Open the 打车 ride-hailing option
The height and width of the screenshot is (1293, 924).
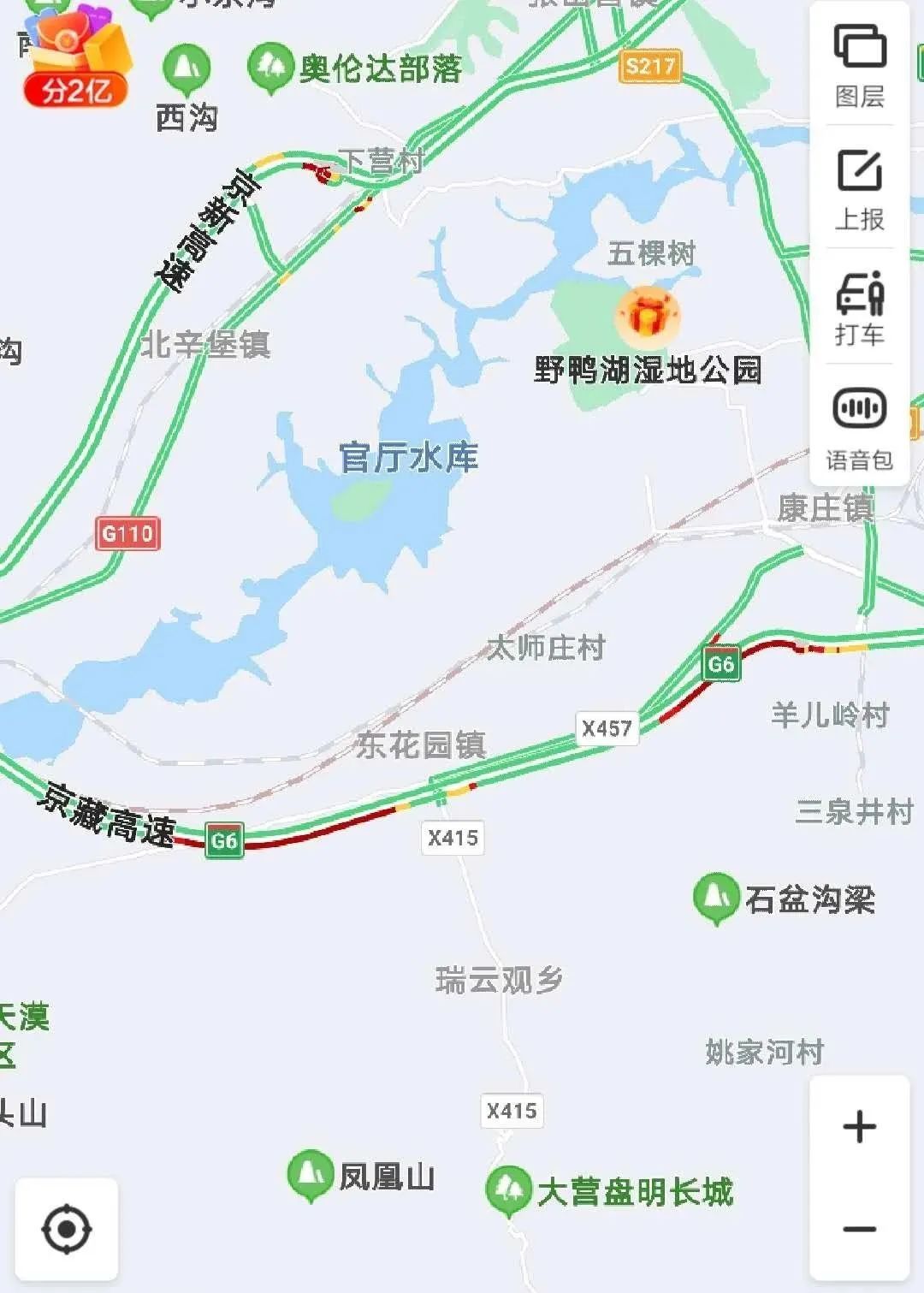[859, 308]
